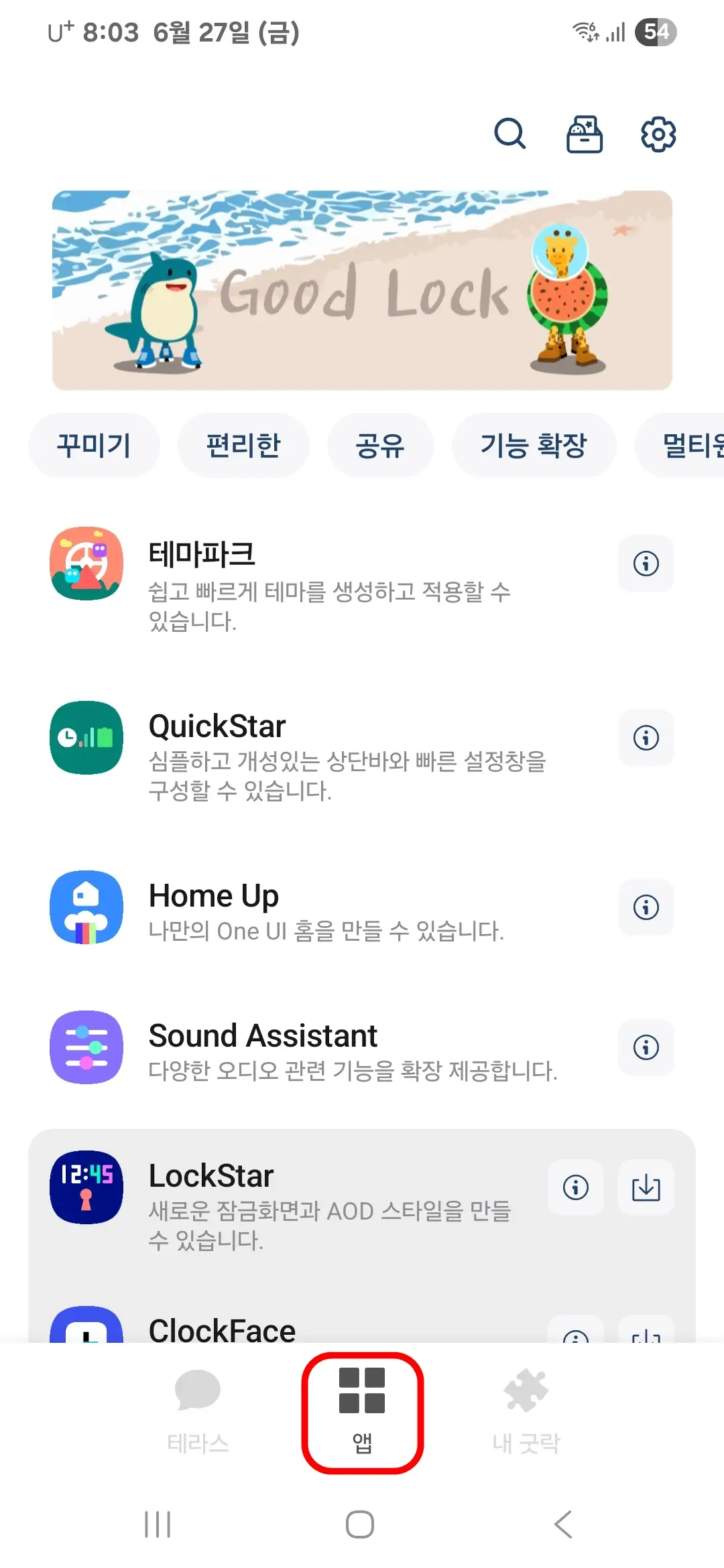Screen dimensions: 724x1568
Task: Open the 테마파크 app icon
Action: (86, 564)
